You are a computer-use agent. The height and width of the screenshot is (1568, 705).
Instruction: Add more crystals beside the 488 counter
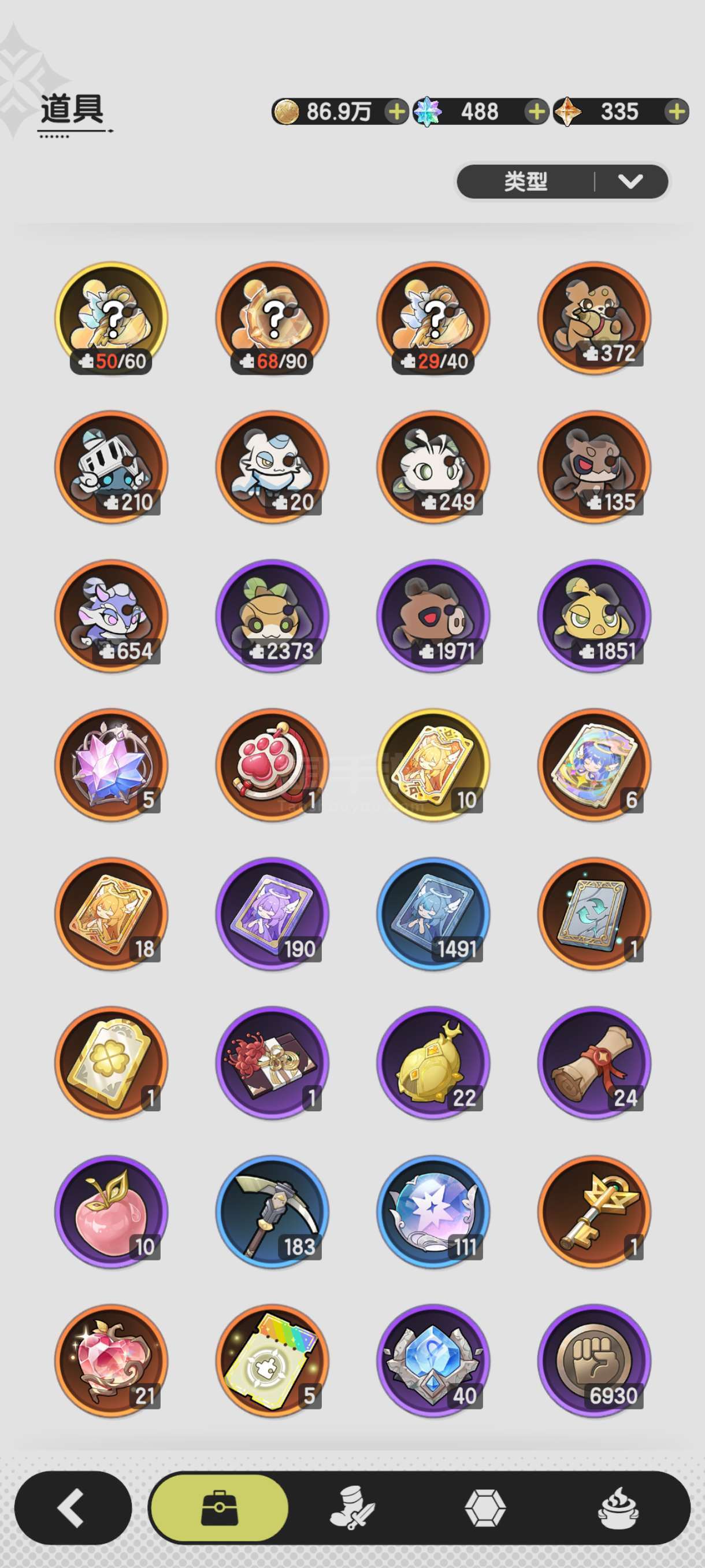[x=536, y=112]
